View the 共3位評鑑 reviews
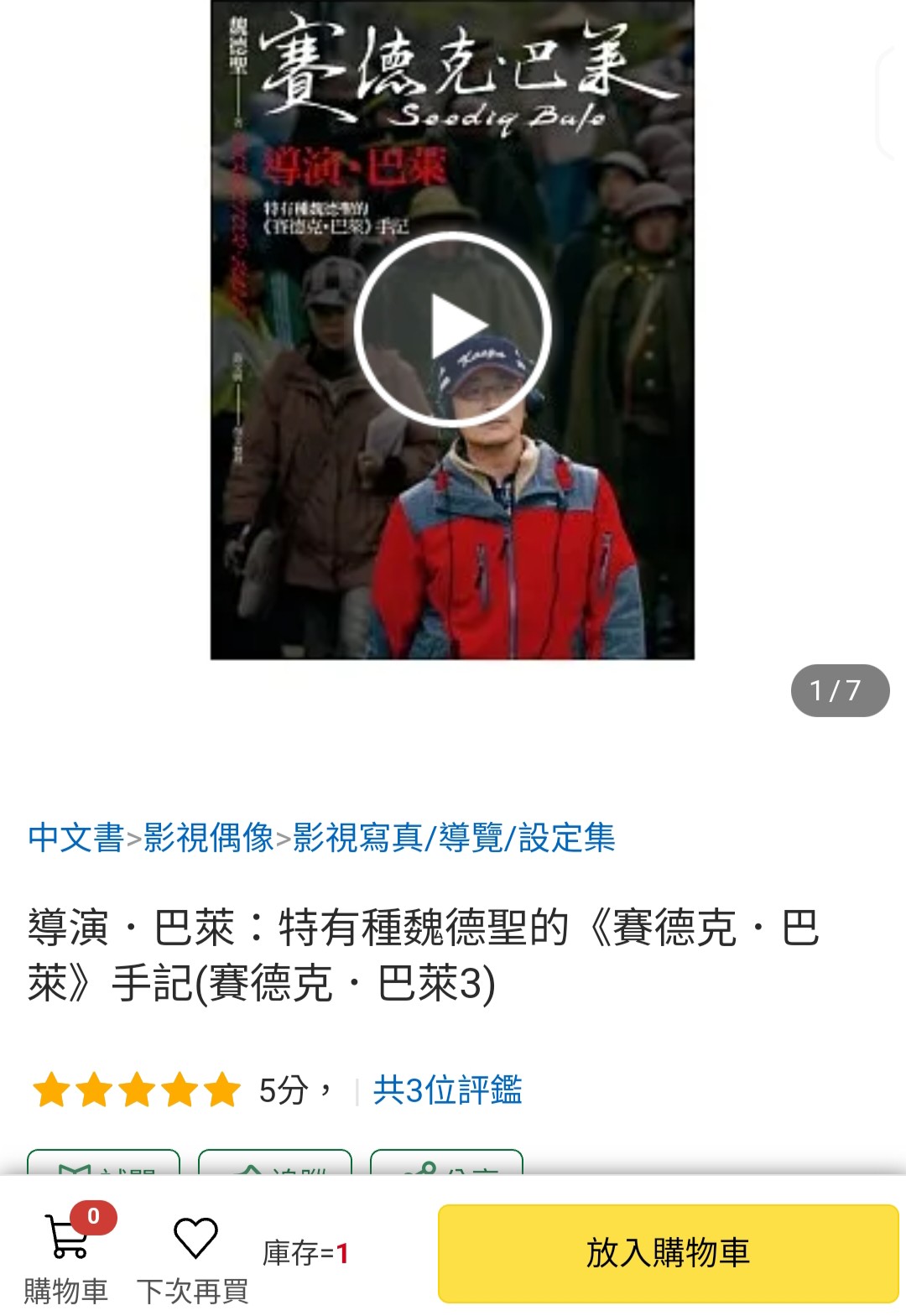This screenshot has width=906, height=1316. [x=447, y=1090]
